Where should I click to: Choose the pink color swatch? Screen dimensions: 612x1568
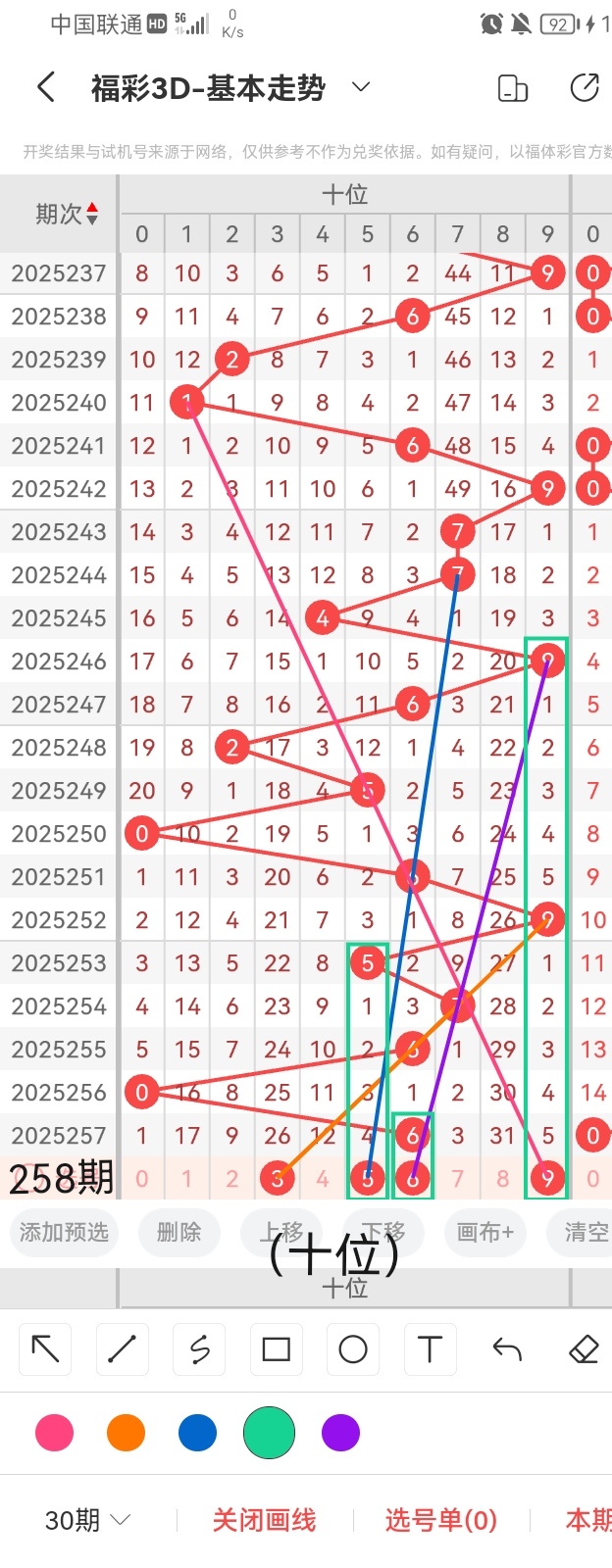[x=54, y=1433]
